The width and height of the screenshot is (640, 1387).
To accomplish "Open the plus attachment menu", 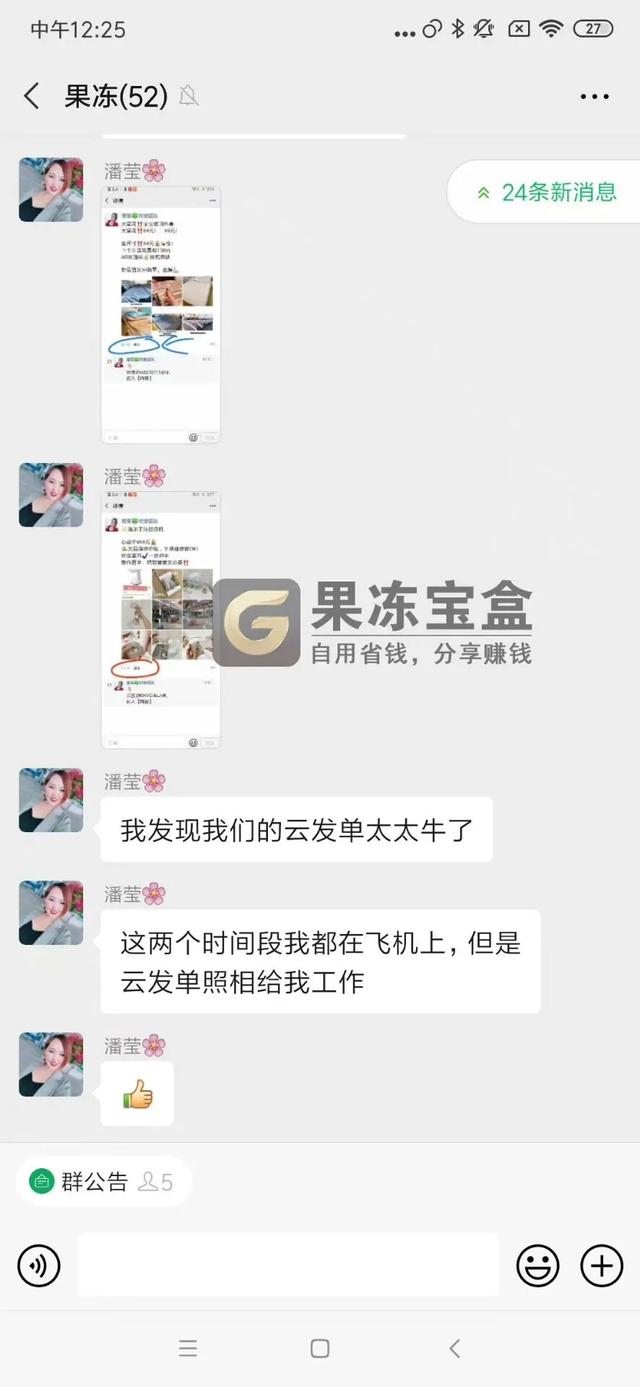I will pyautogui.click(x=601, y=1266).
